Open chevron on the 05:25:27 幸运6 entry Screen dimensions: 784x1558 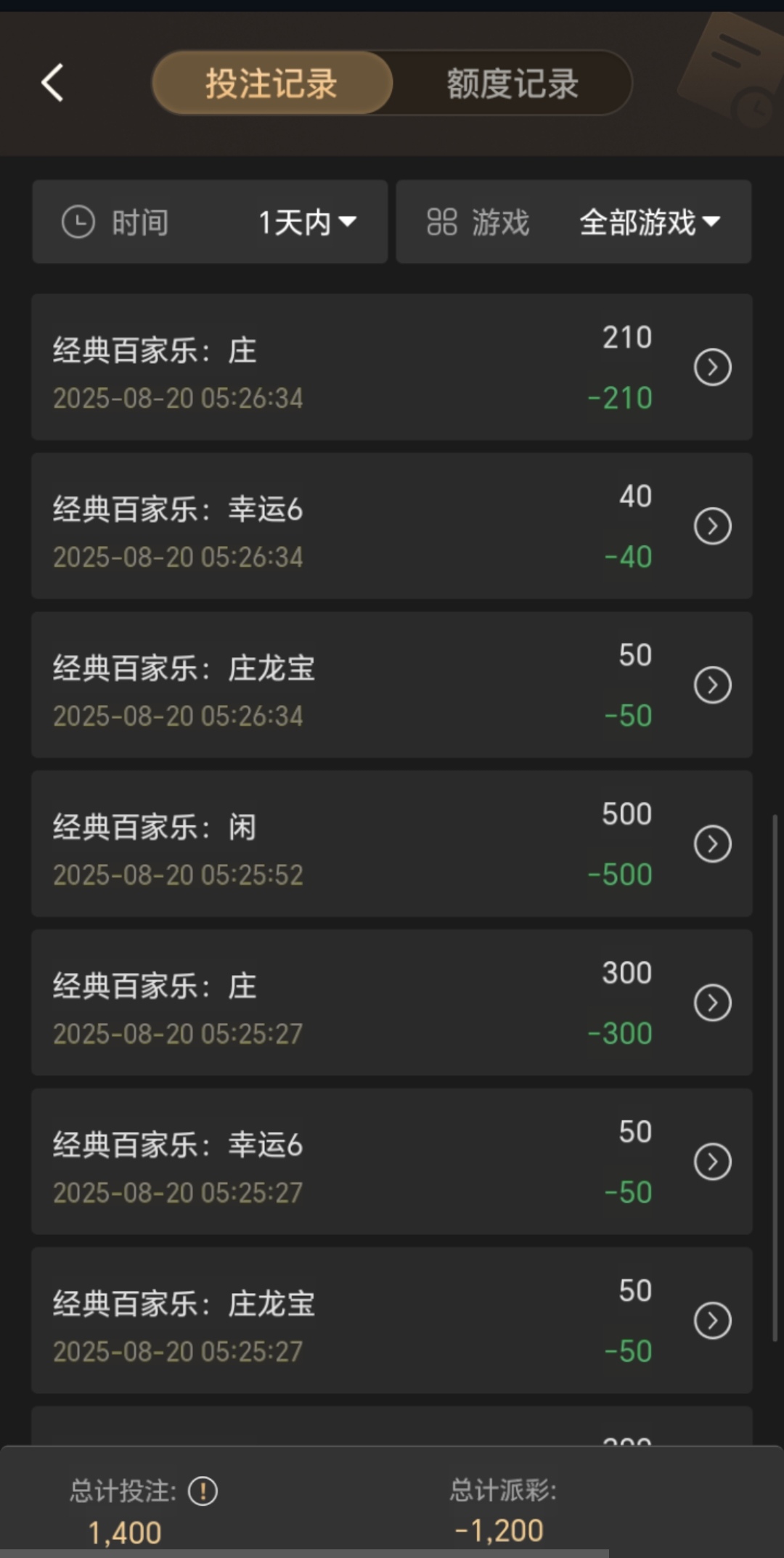click(712, 1162)
